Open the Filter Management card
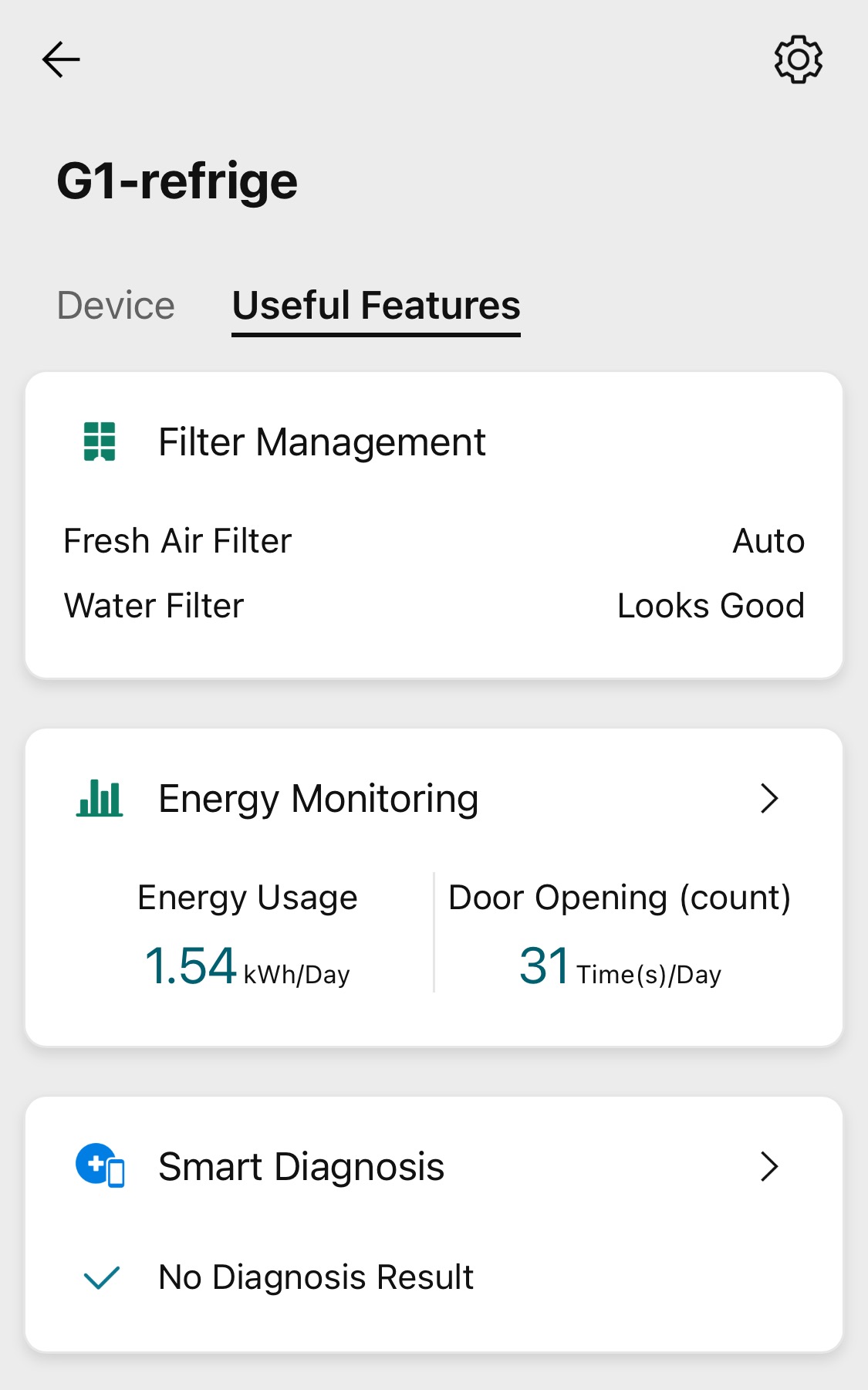Image resolution: width=868 pixels, height=1390 pixels. tap(434, 526)
